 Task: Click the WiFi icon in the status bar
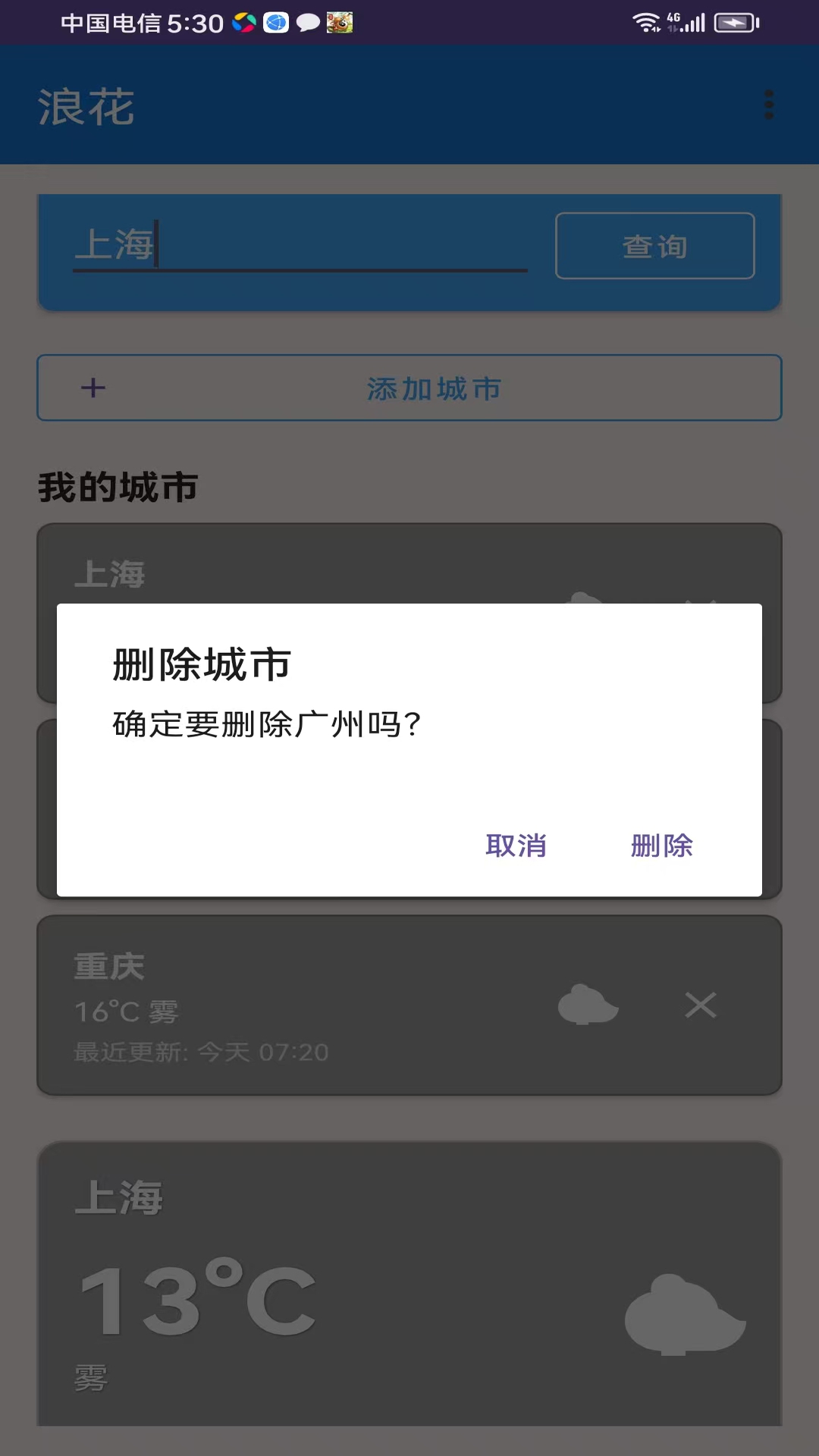coord(645,21)
